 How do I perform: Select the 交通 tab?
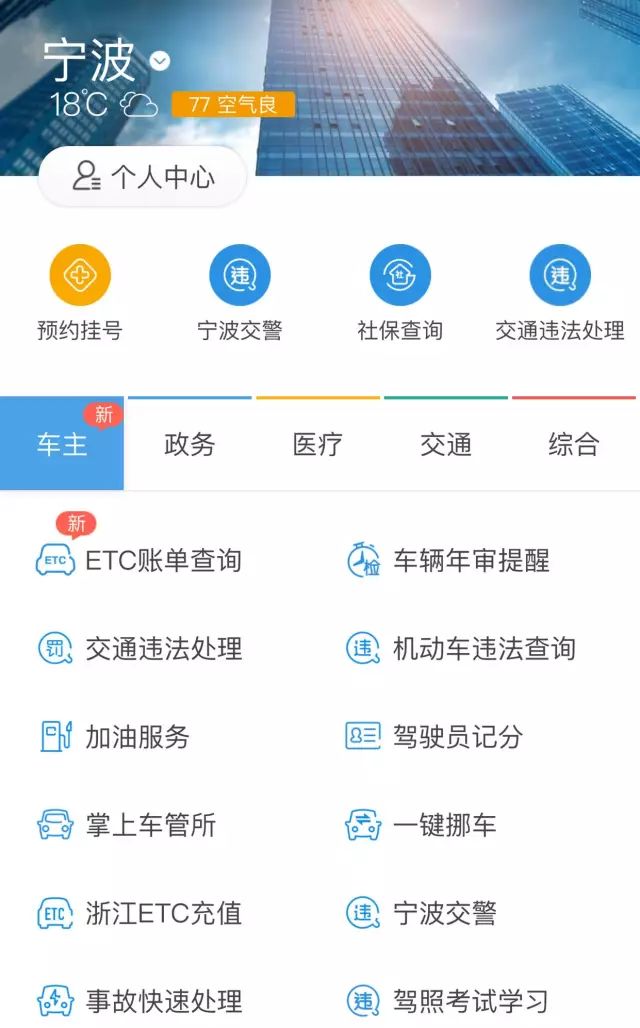445,444
